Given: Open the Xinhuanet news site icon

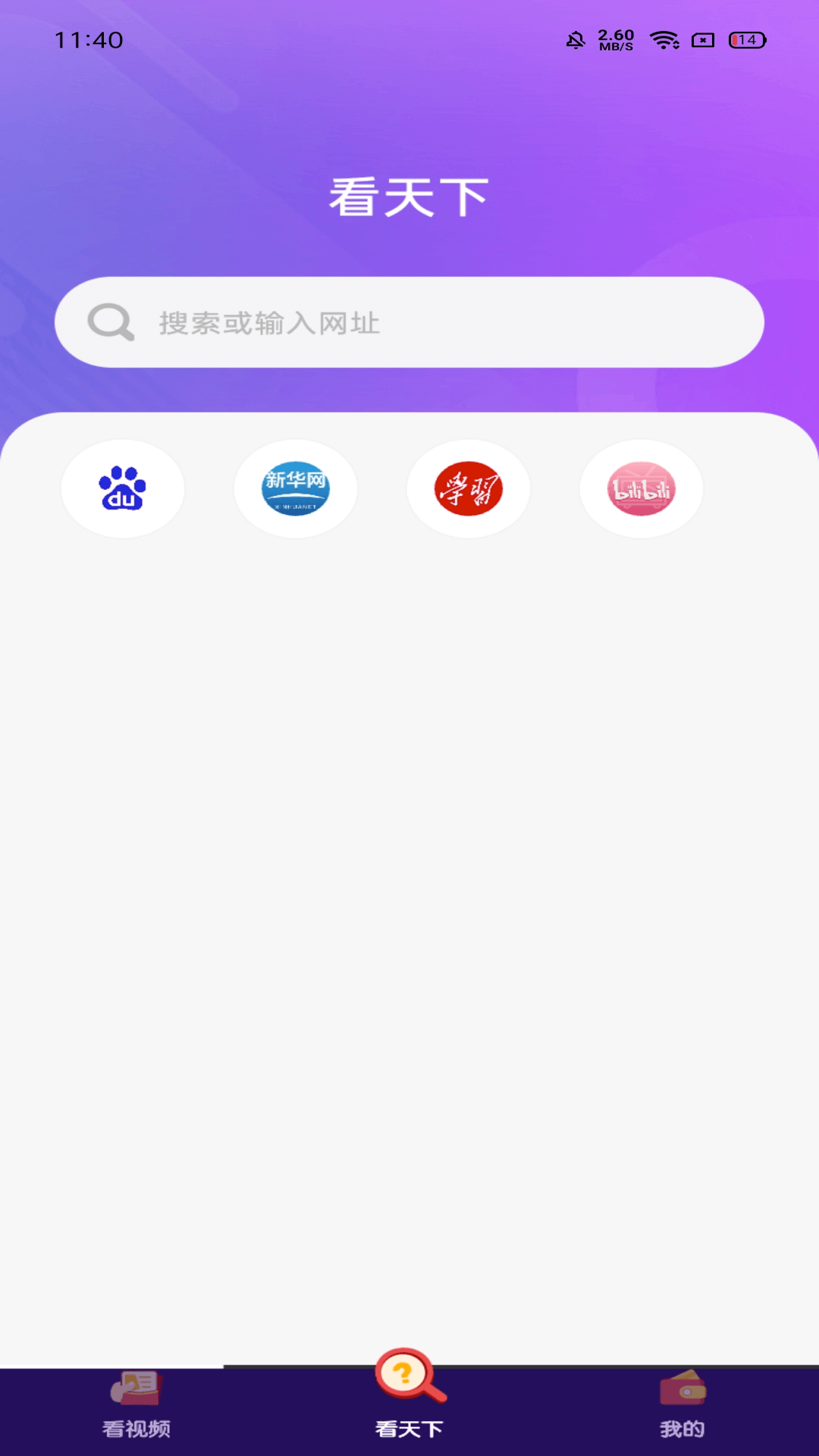Looking at the screenshot, I should pyautogui.click(x=296, y=488).
